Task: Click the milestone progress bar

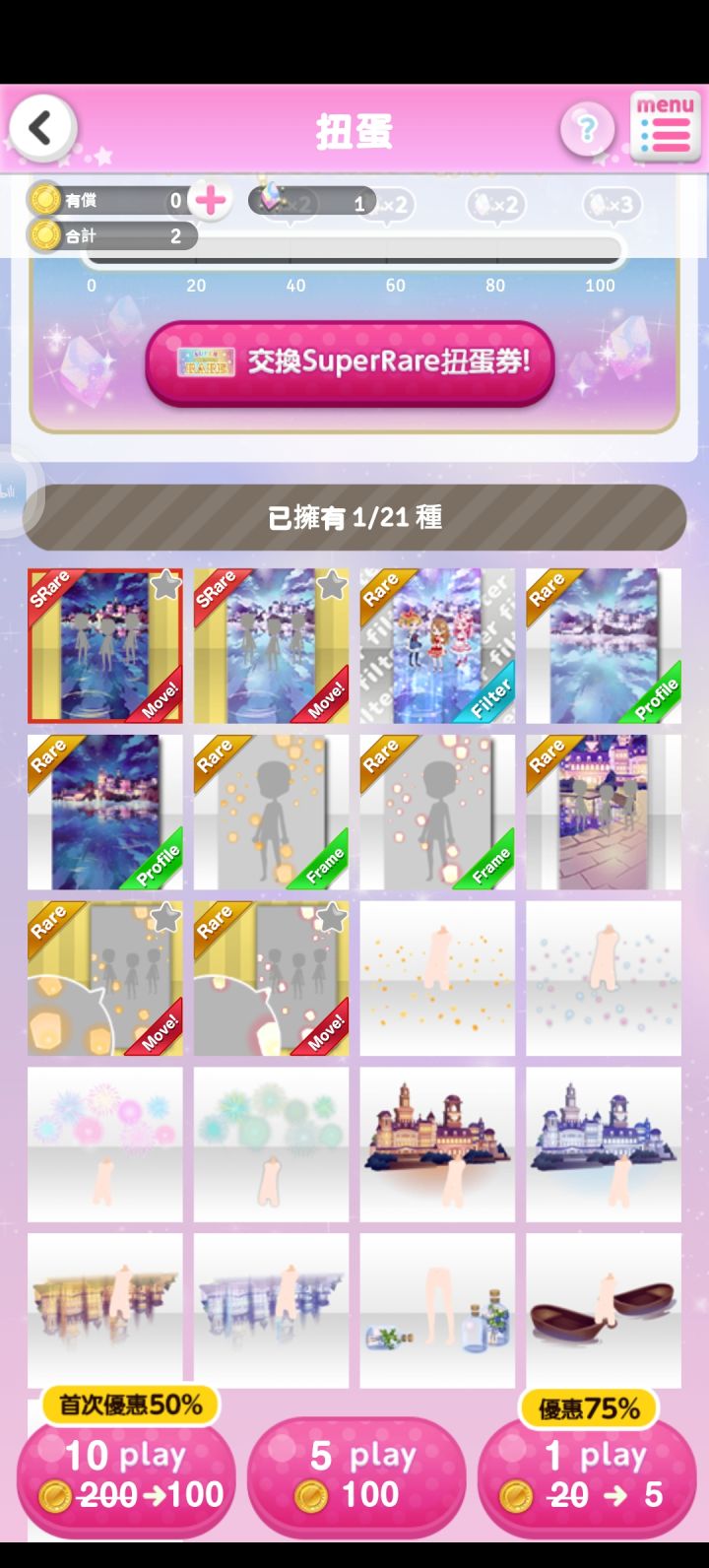Action: pyautogui.click(x=354, y=252)
